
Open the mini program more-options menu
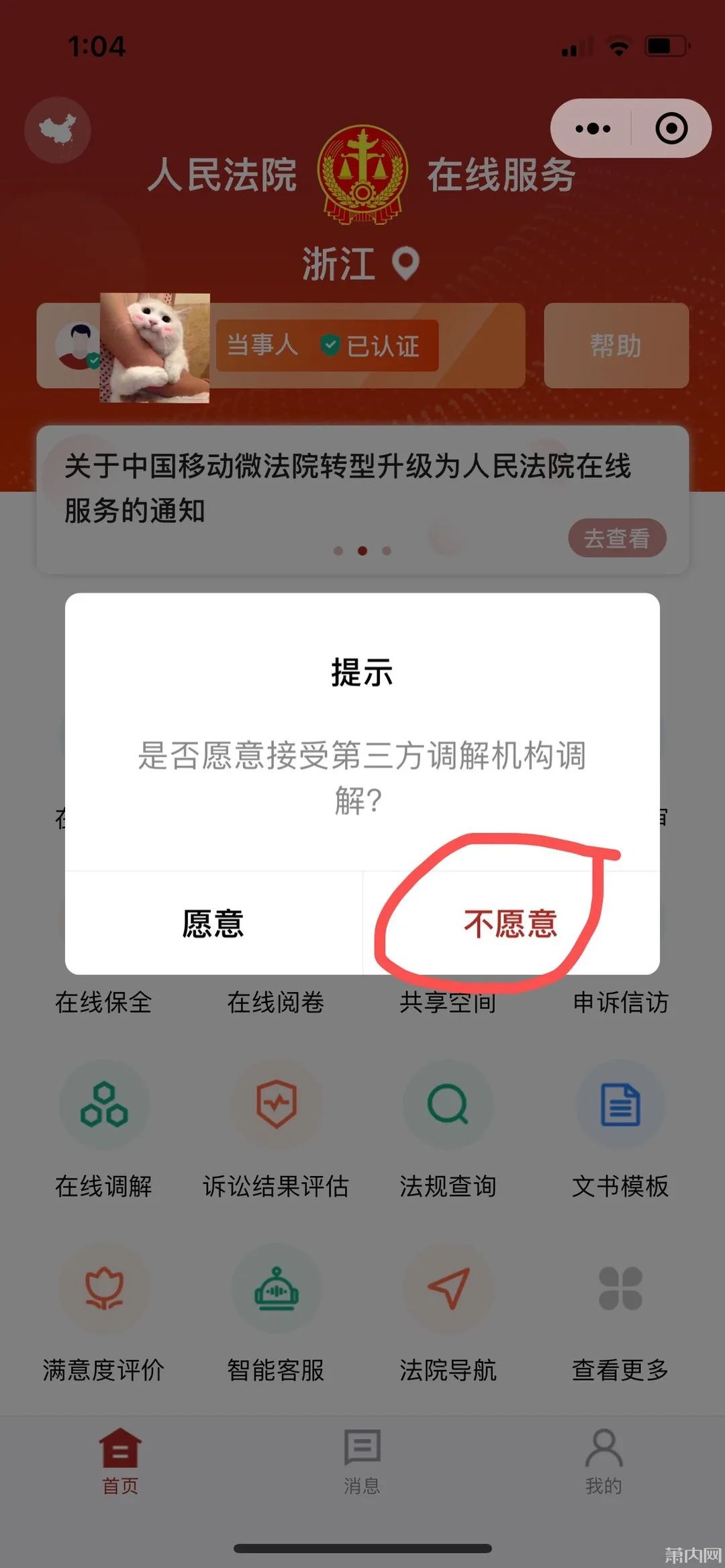(x=592, y=128)
